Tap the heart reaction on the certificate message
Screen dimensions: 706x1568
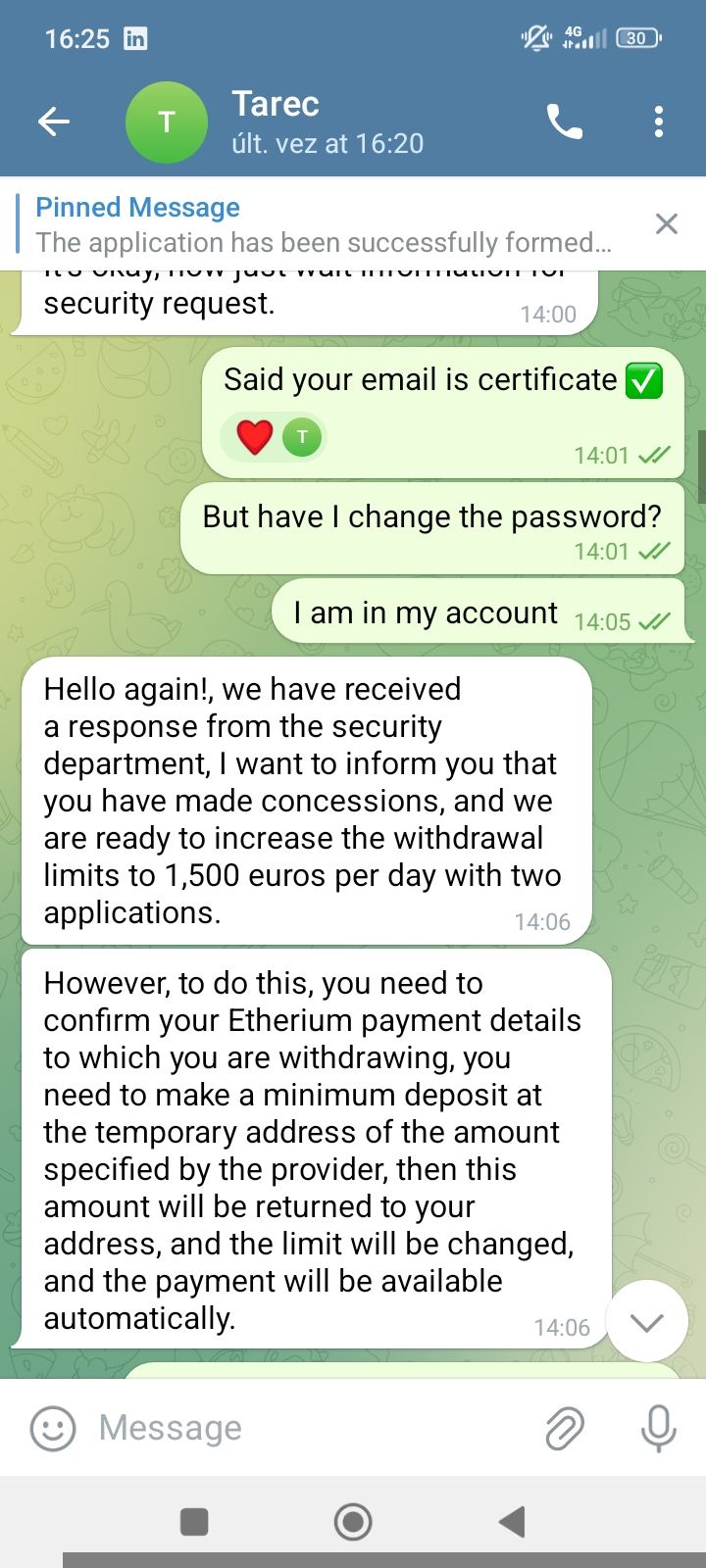coord(254,437)
